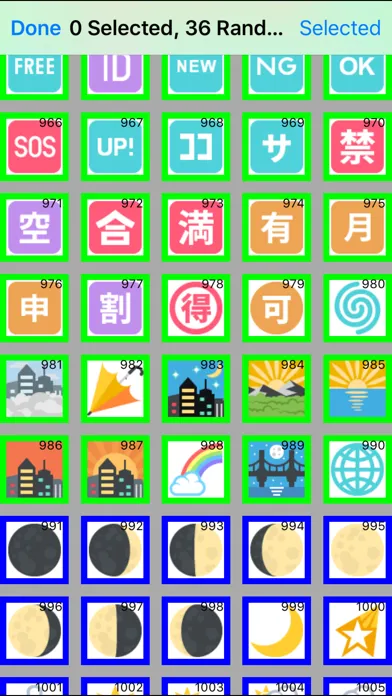This screenshot has height=696, width=392.
Task: Choose the cyclone spiral emoji 980
Action: (x=358, y=308)
